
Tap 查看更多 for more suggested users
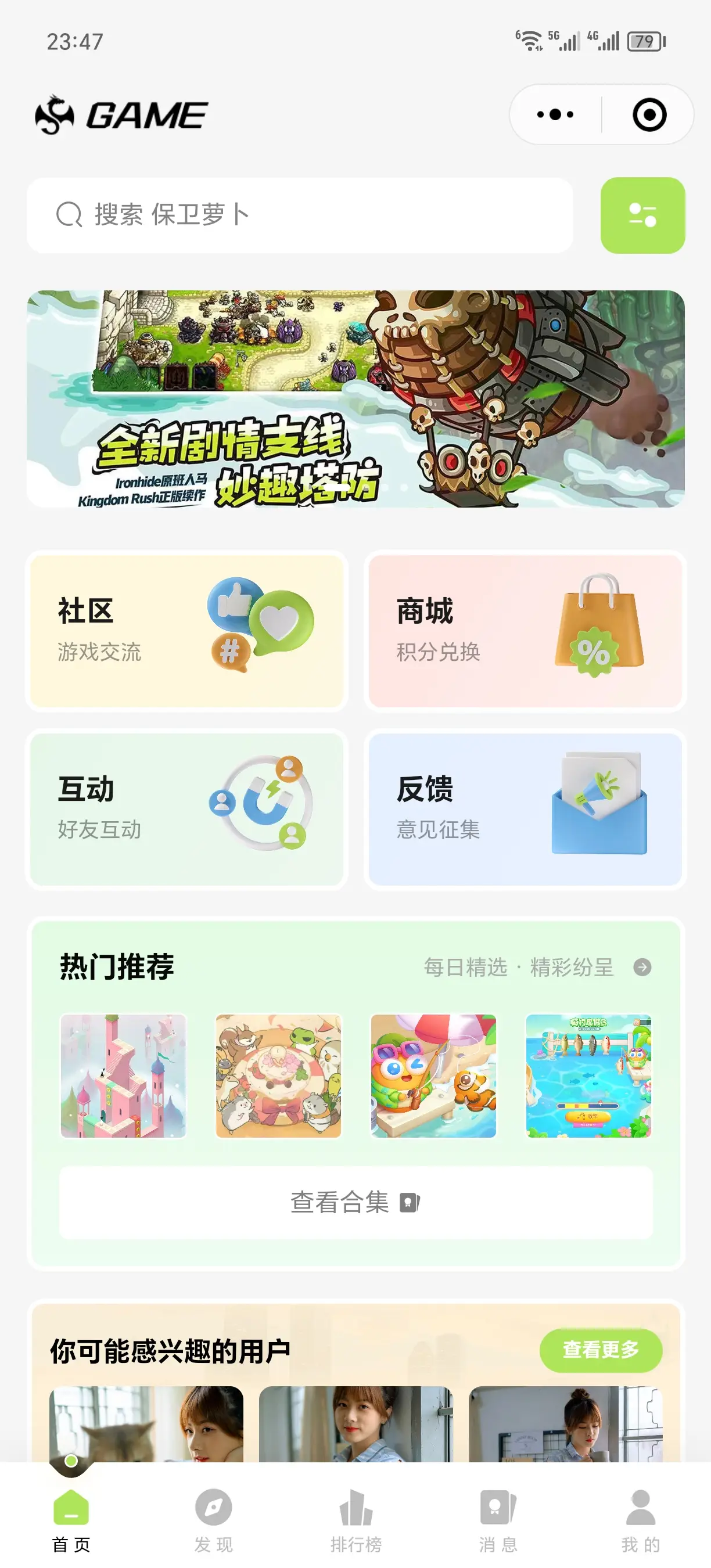pos(600,1350)
